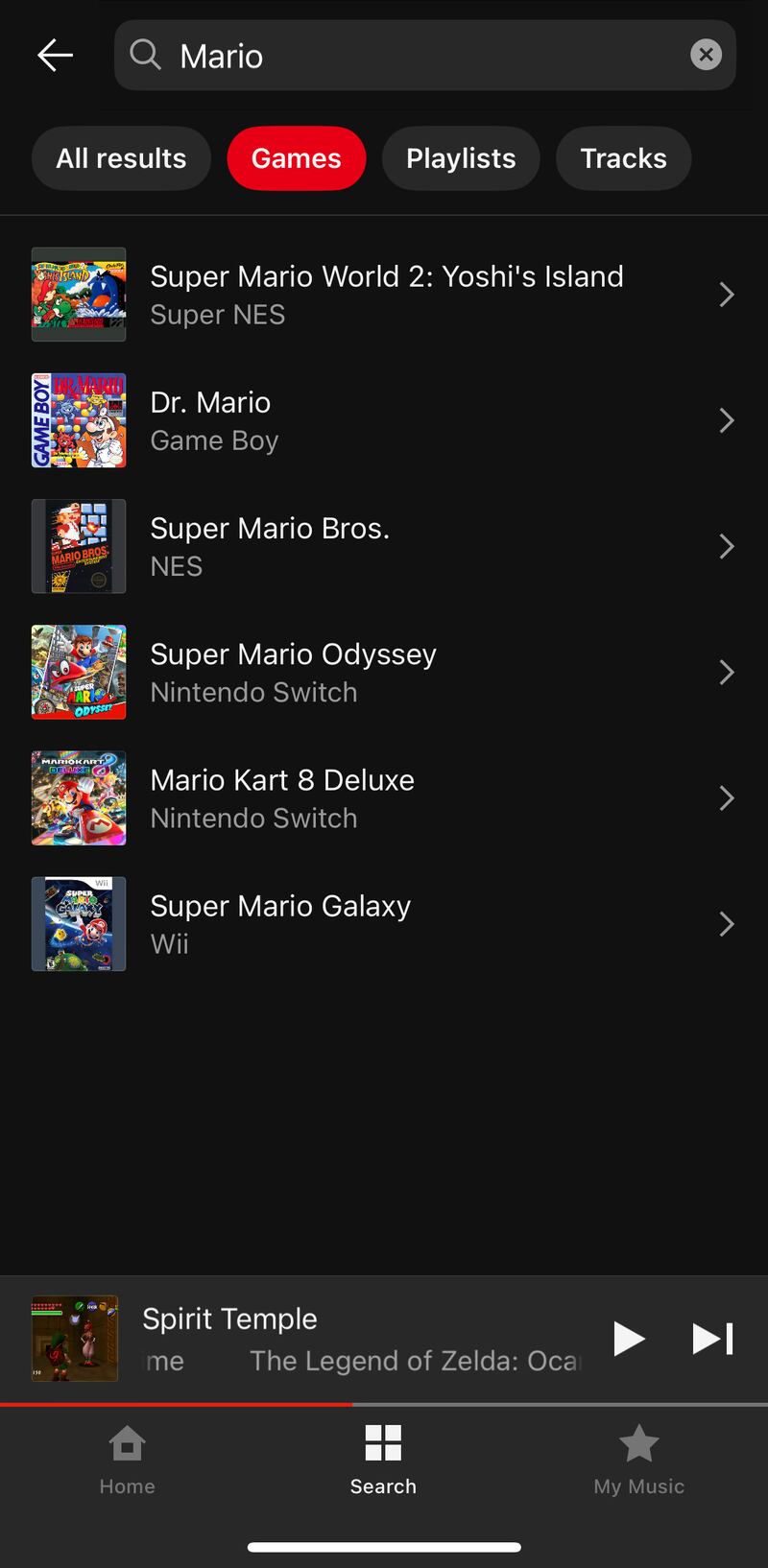Clear the Mario search text

(x=706, y=56)
